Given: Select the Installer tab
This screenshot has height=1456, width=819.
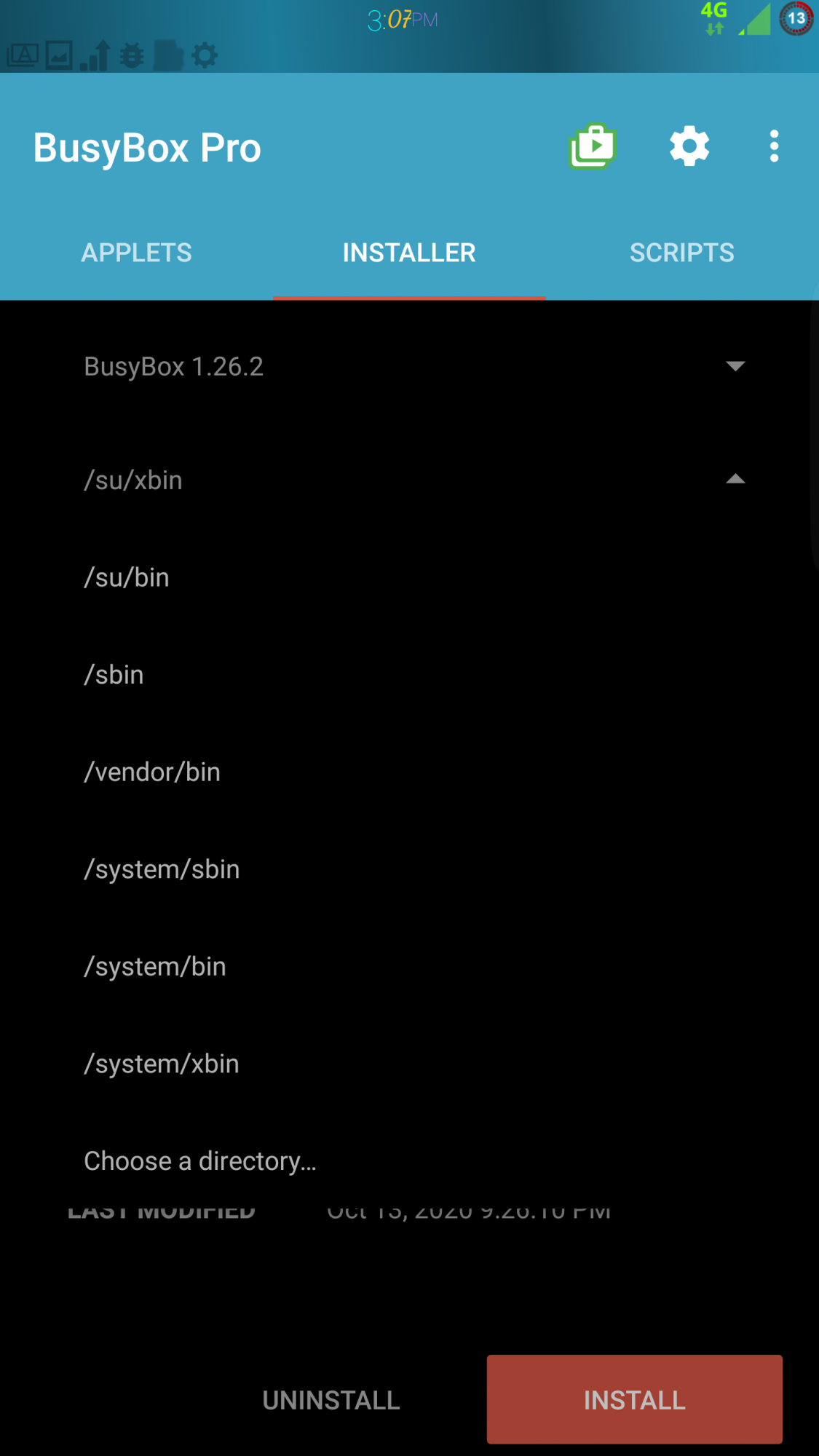Looking at the screenshot, I should [x=409, y=253].
